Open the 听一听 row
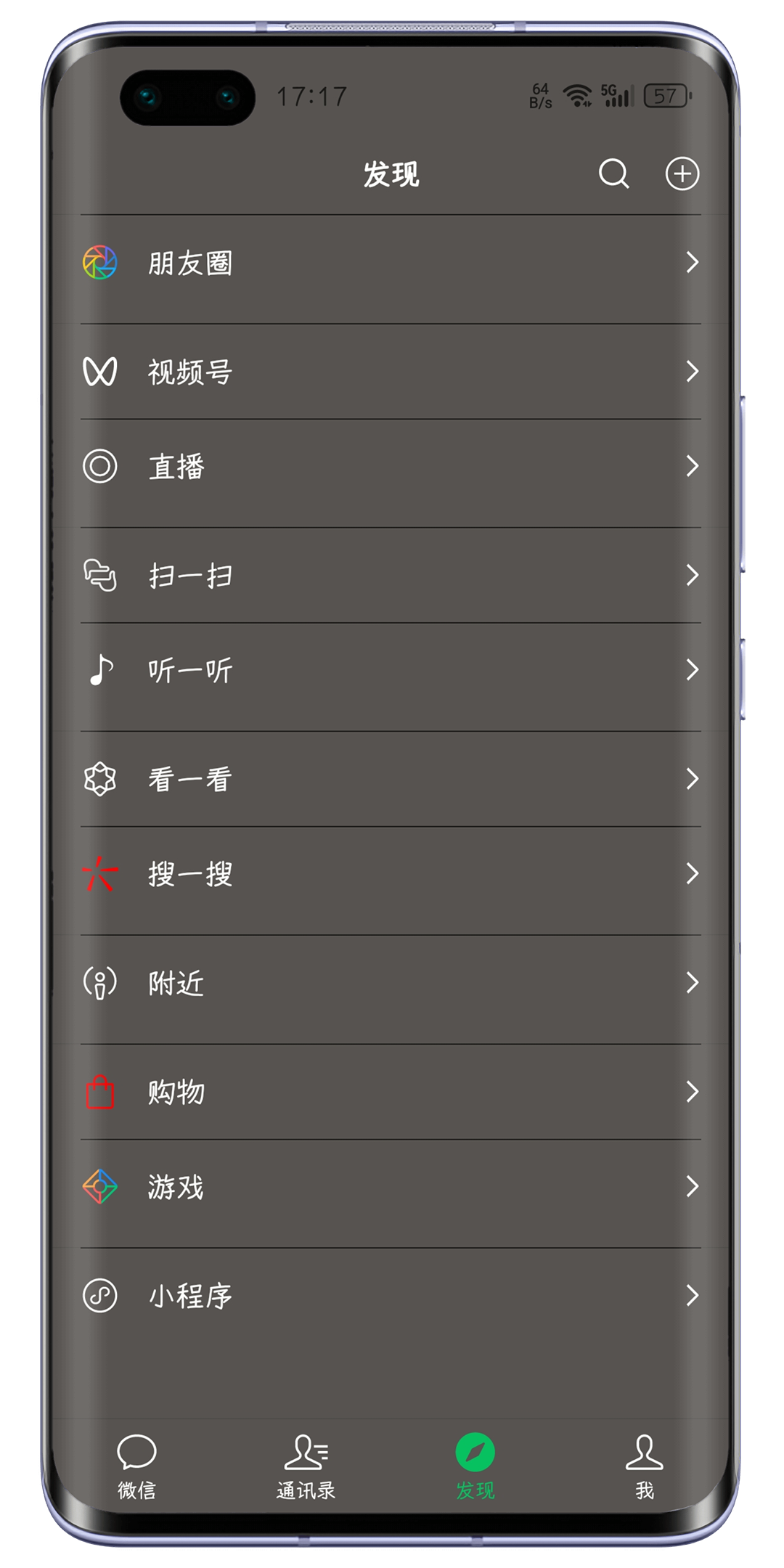Viewport: 784px width, 1568px height. coord(391,670)
